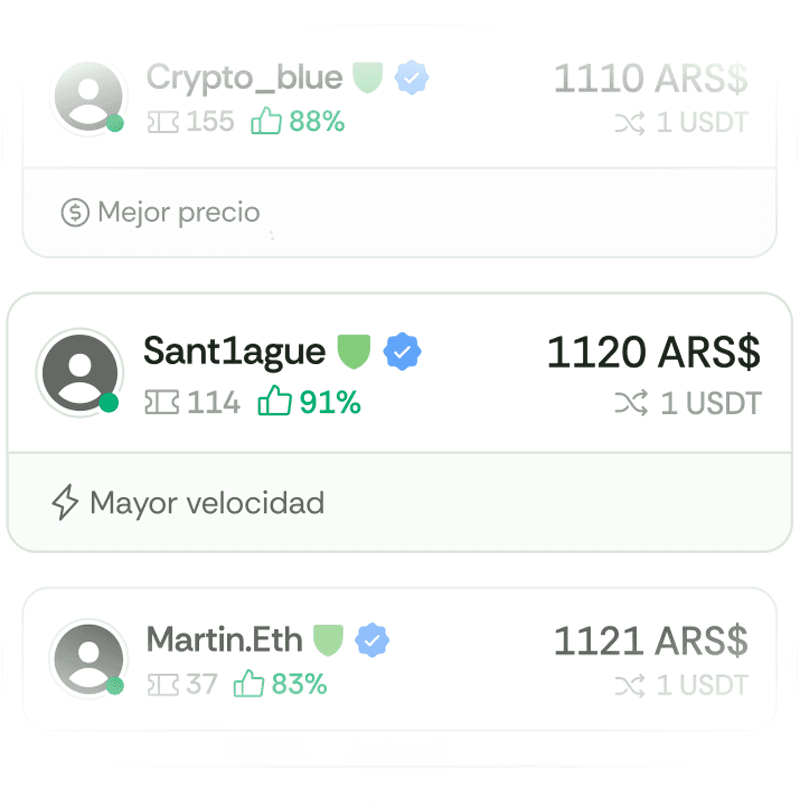Select the blue verified badge beside Crypto_blue
The height and width of the screenshot is (806, 800).
pyautogui.click(x=410, y=78)
